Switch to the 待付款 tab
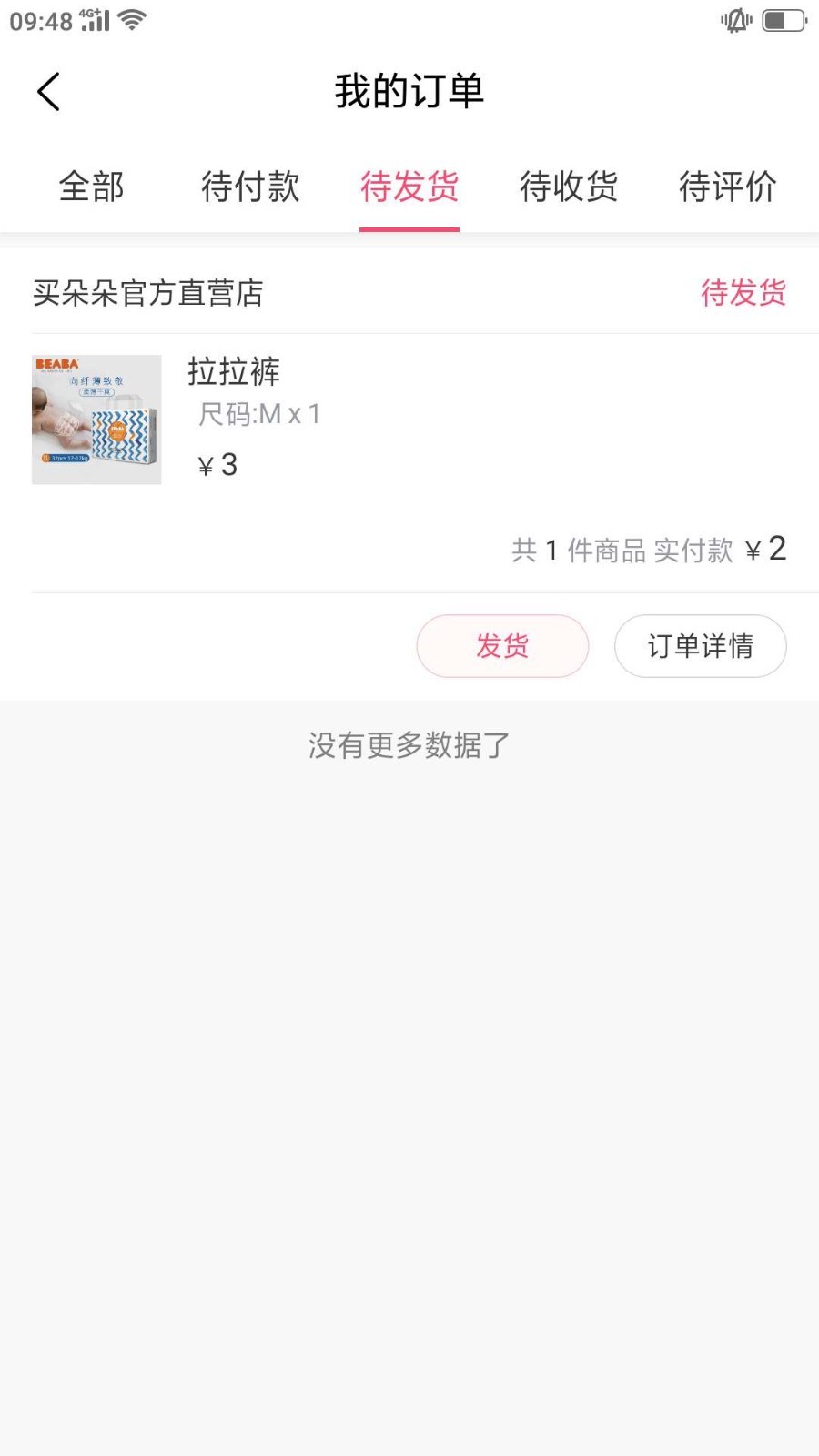 [x=250, y=187]
